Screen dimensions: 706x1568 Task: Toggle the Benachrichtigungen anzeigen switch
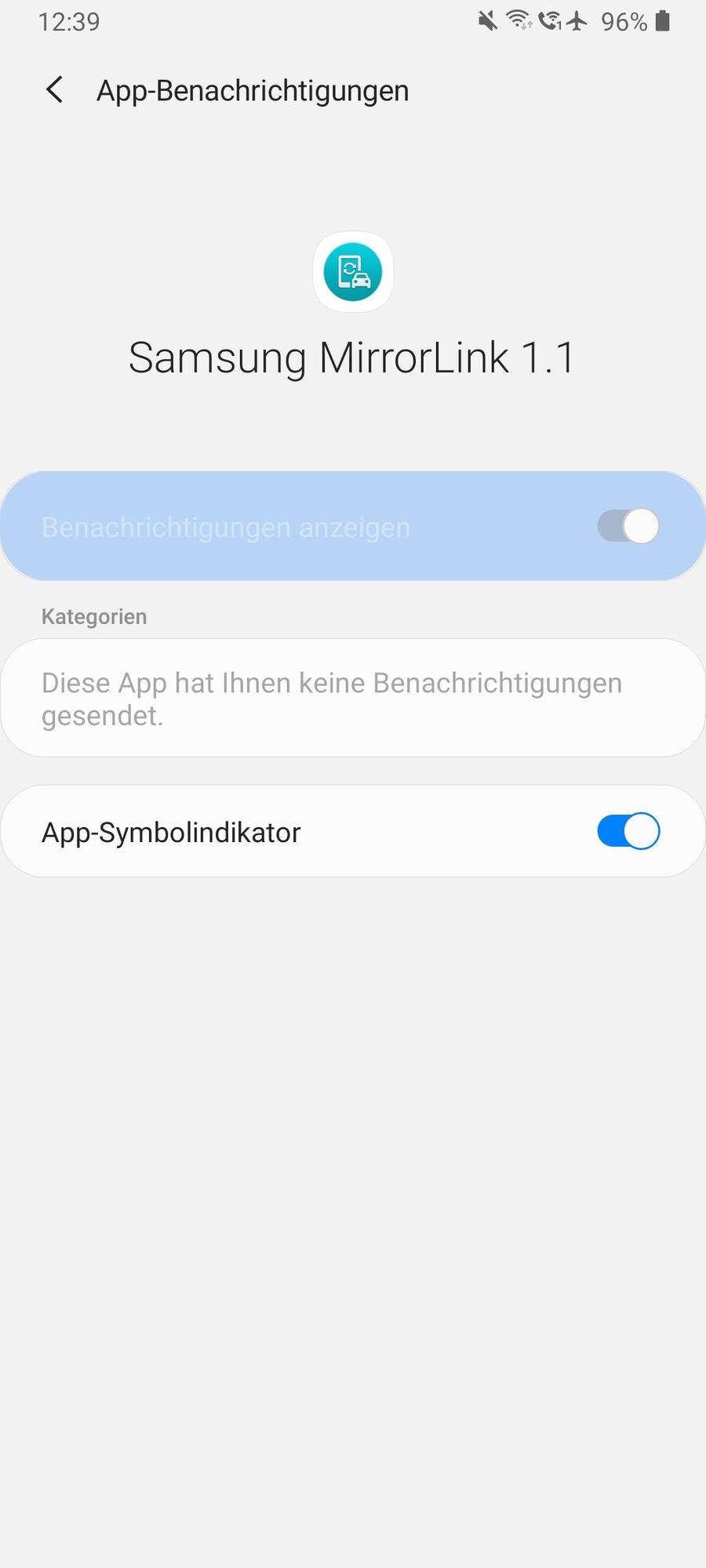628,526
